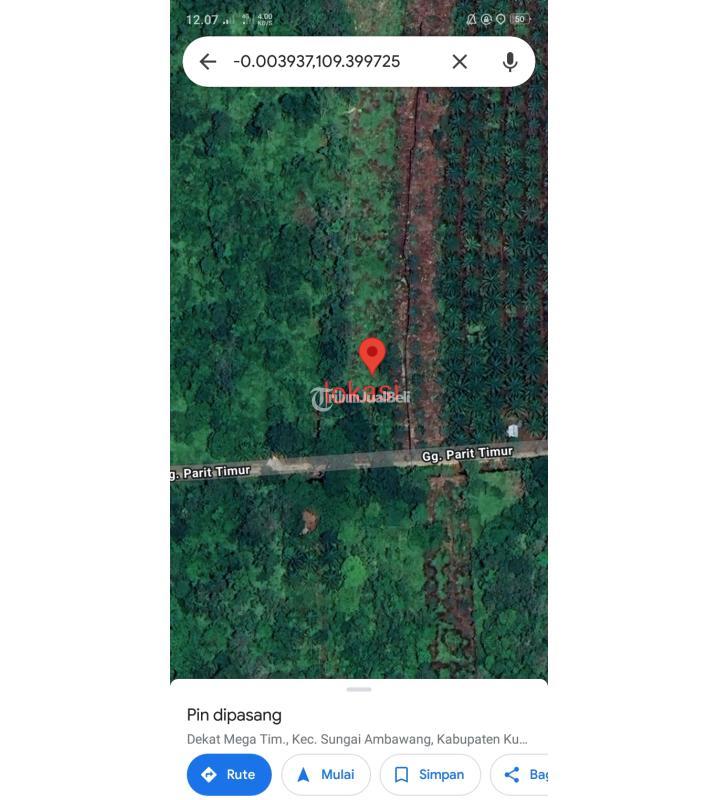
Task: Get directions with the Rute button
Action: [x=229, y=774]
